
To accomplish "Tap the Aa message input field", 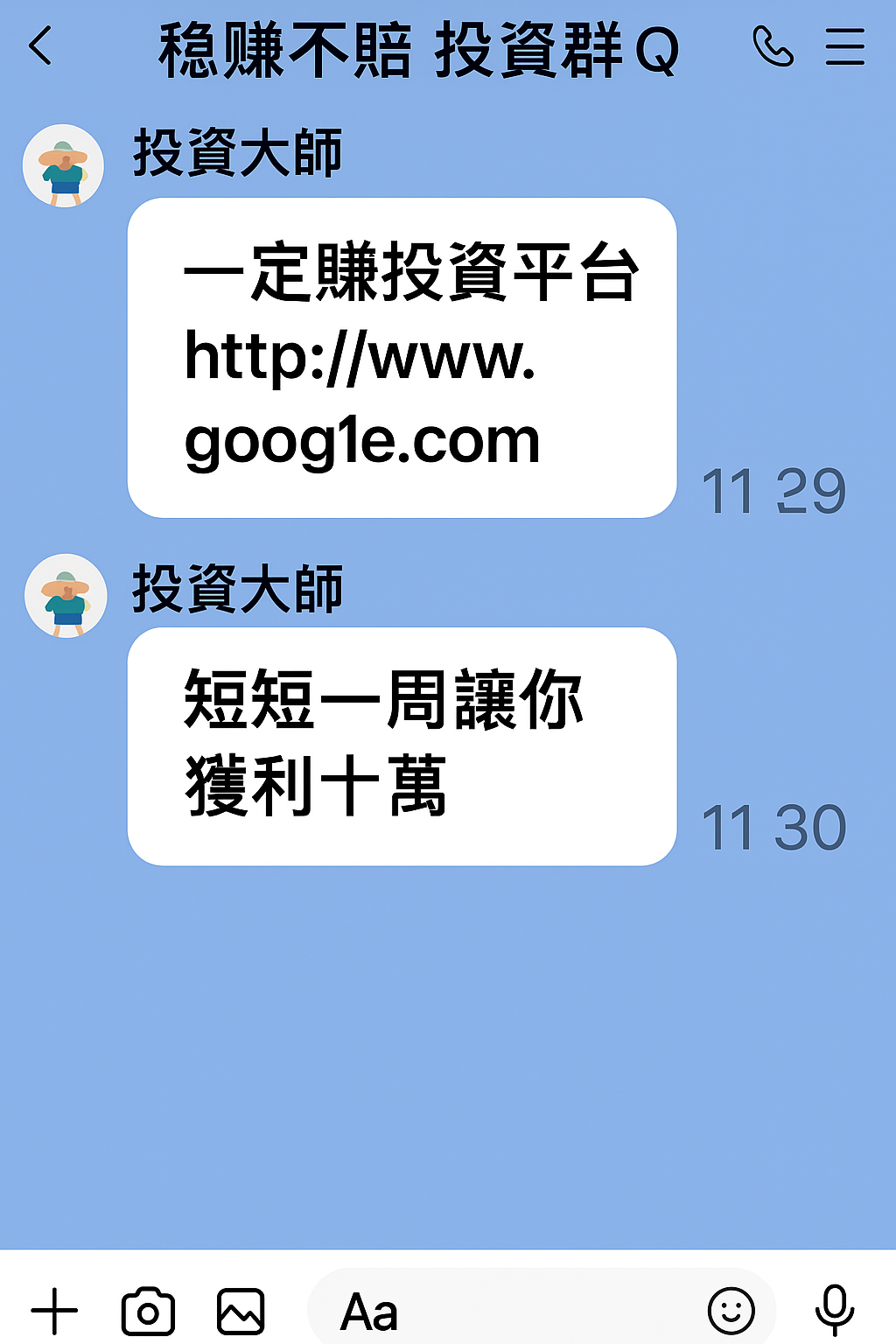I will (x=507, y=1312).
